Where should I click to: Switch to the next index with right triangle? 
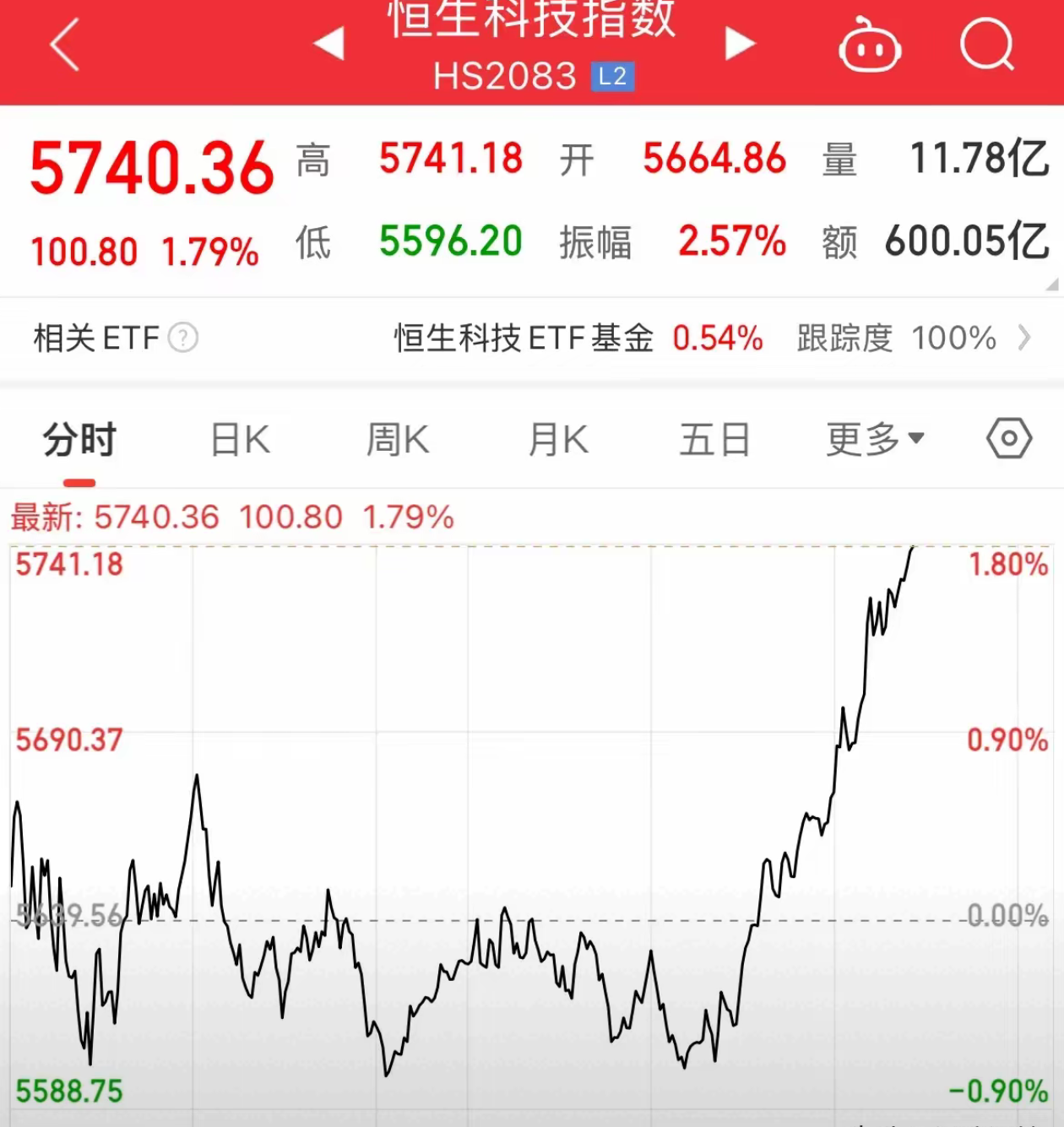[740, 43]
